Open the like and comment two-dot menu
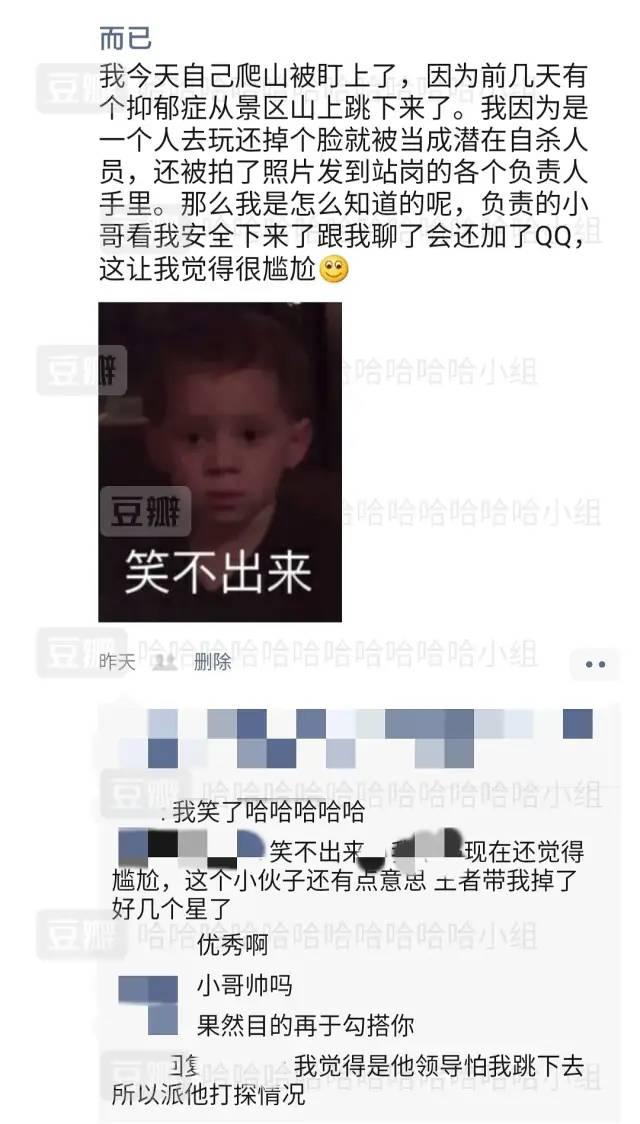640x1124 pixels. (595, 665)
